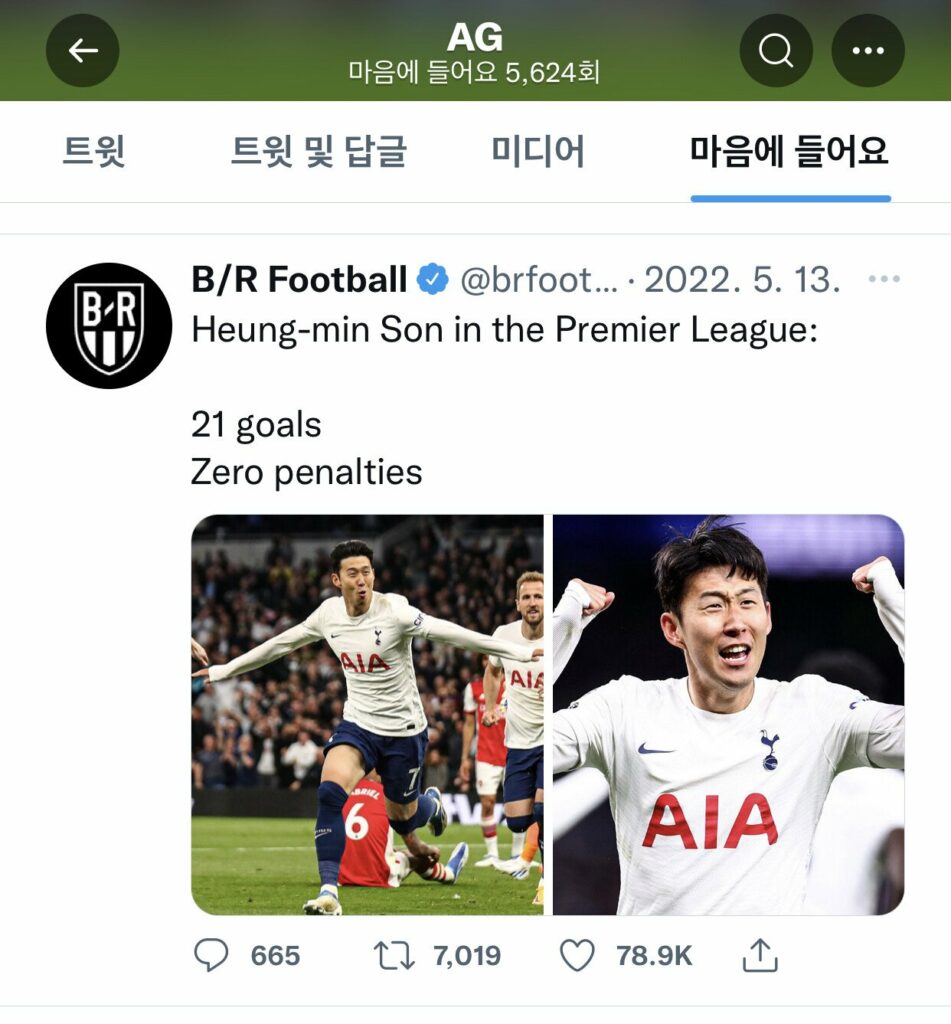View the right close-up photo in the tweet
The width and height of the screenshot is (951, 1024).
tap(728, 714)
